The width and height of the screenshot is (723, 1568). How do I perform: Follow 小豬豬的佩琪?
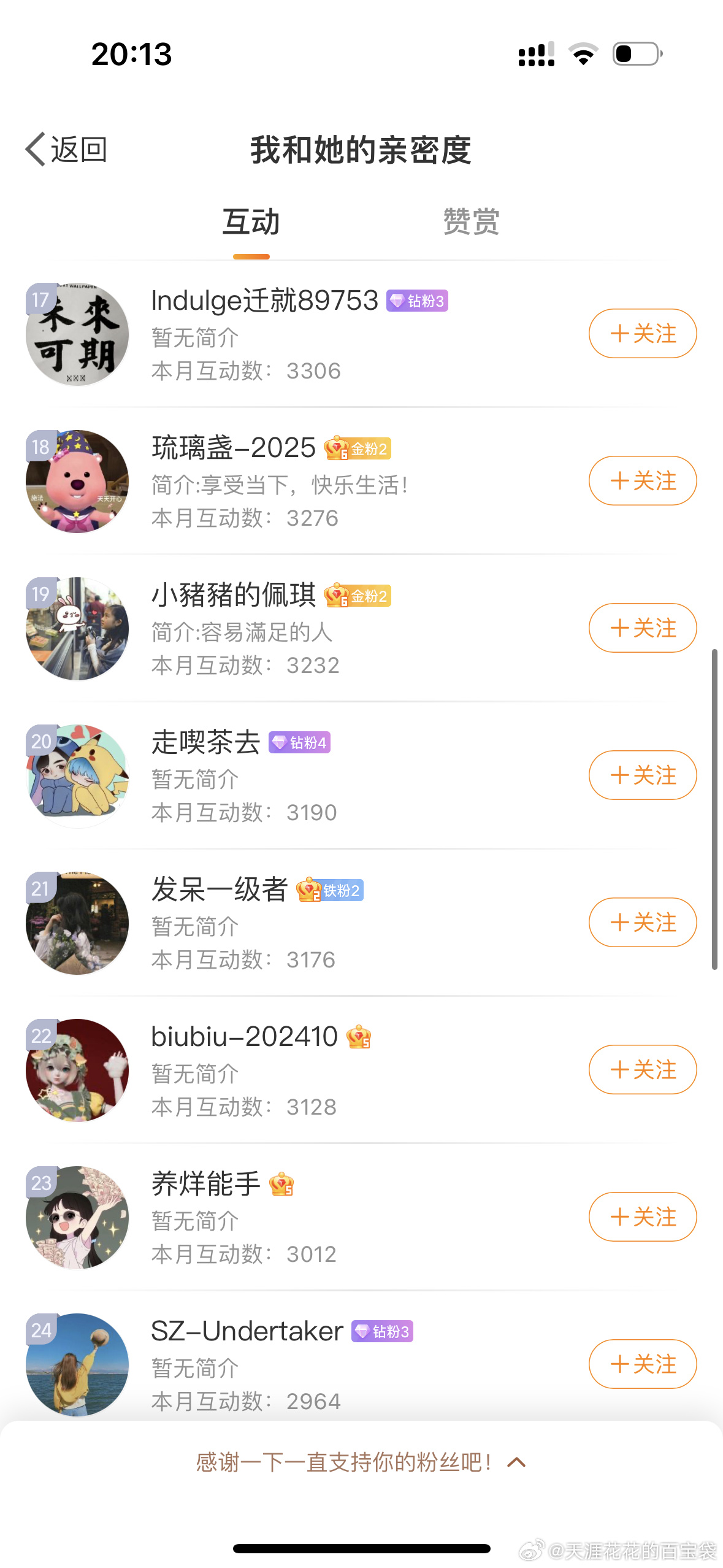(x=642, y=628)
